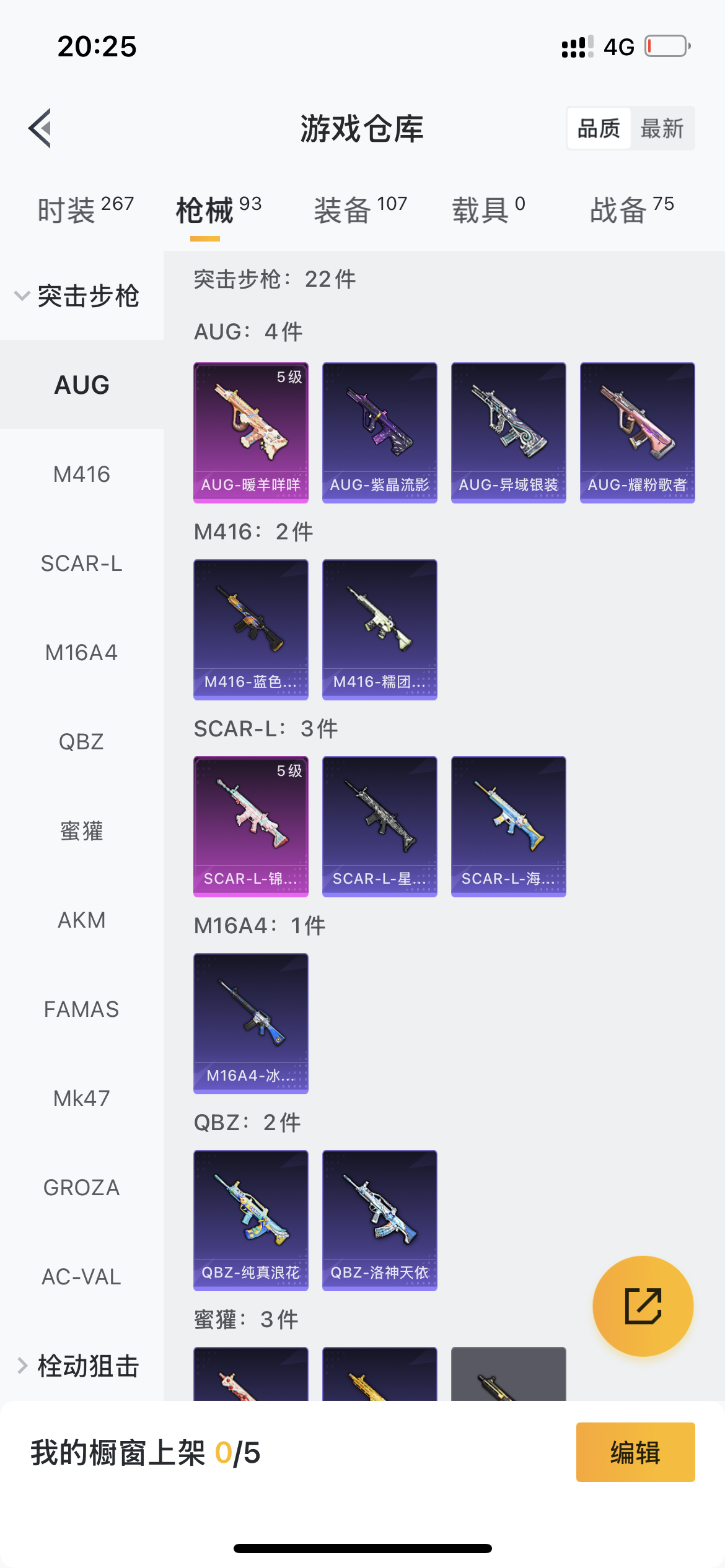Switch to the 时装 tab
The image size is (725, 1568).
click(x=86, y=209)
